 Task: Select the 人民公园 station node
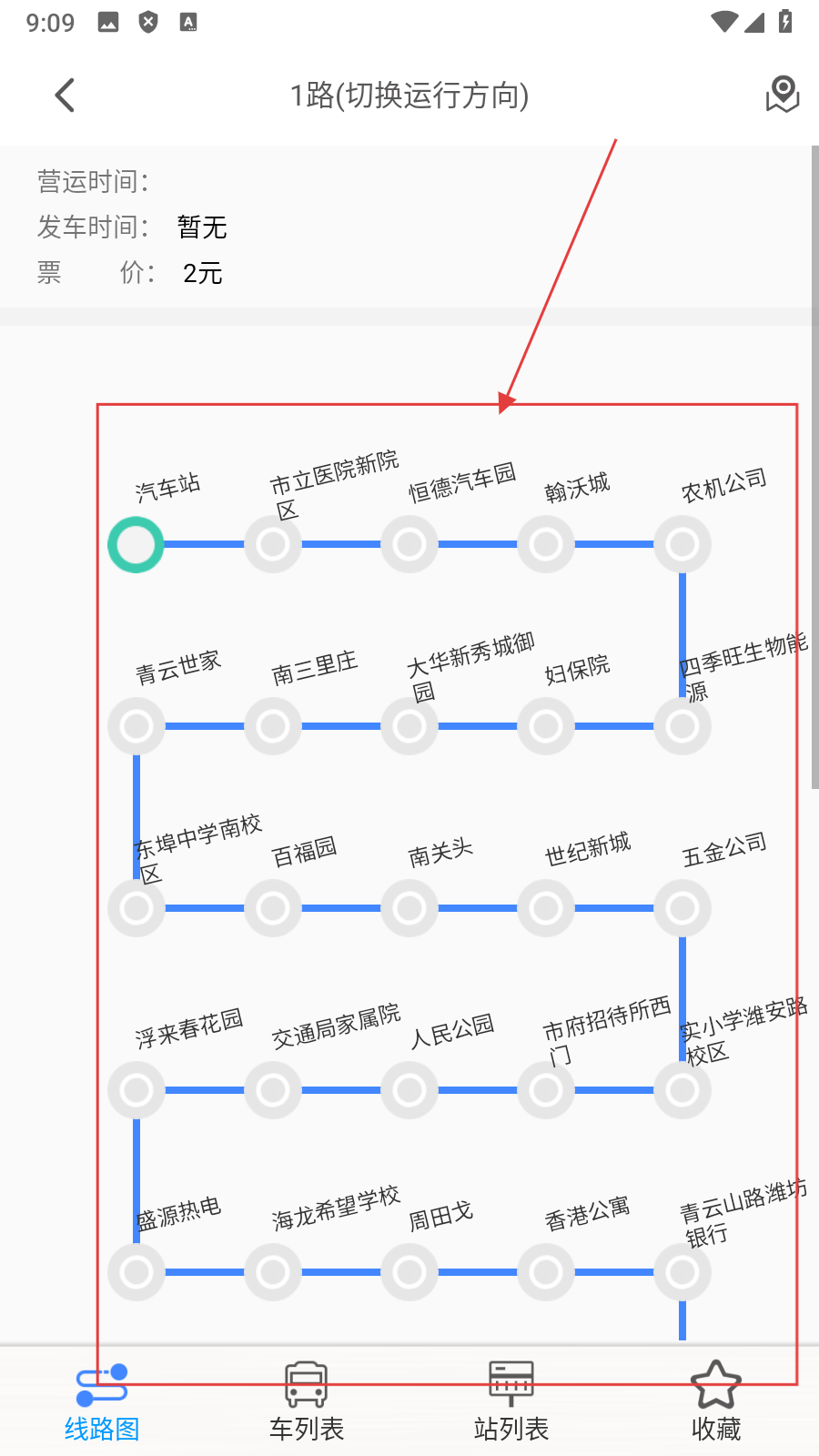[x=409, y=1090]
